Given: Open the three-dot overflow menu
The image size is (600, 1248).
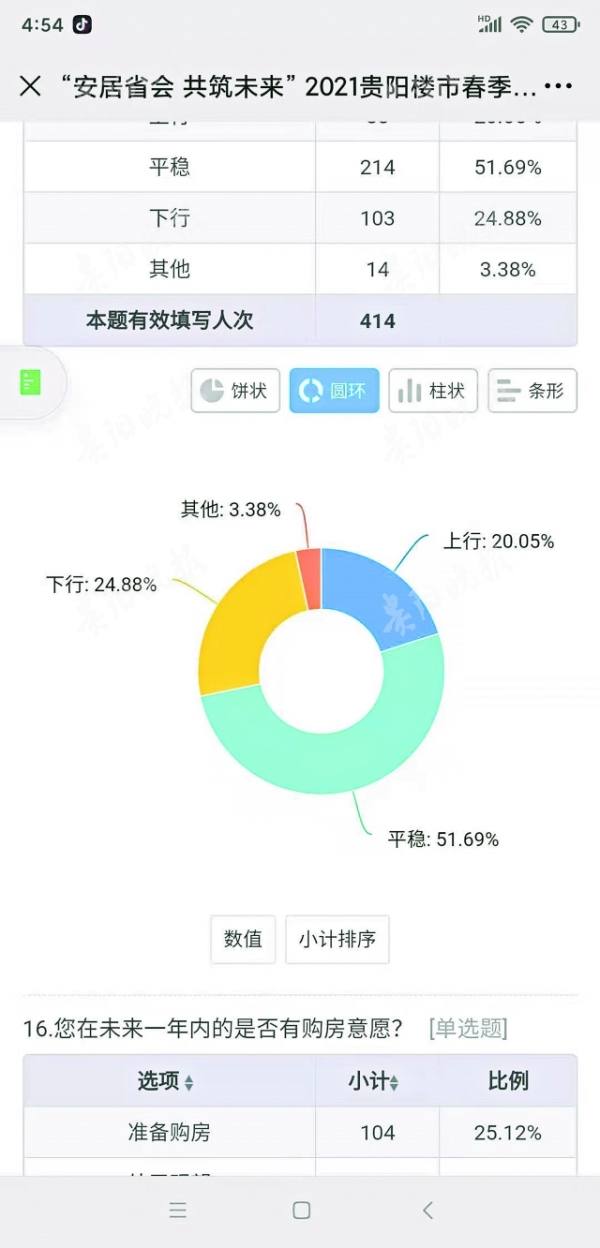Looking at the screenshot, I should pos(559,86).
